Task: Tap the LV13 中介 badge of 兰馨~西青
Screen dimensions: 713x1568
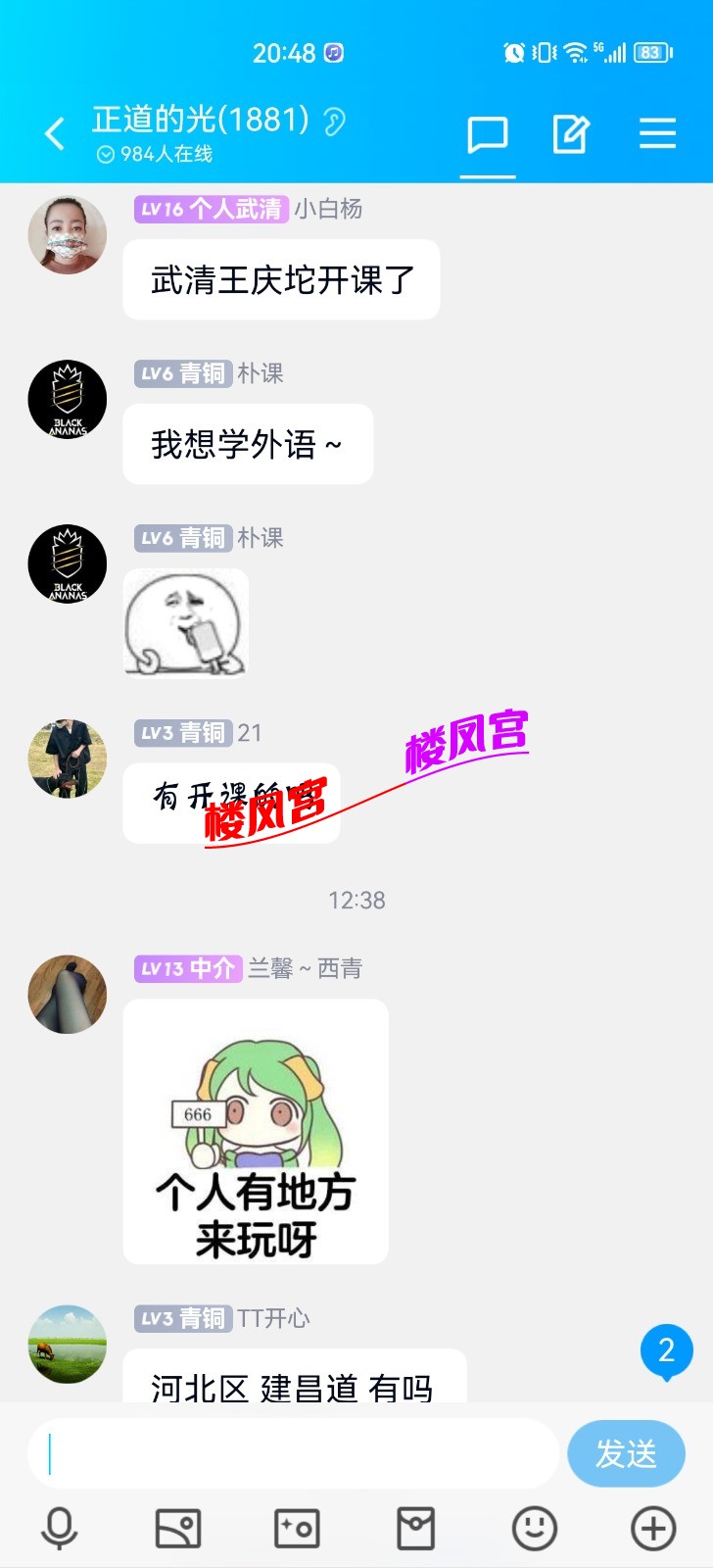Action: pos(188,969)
